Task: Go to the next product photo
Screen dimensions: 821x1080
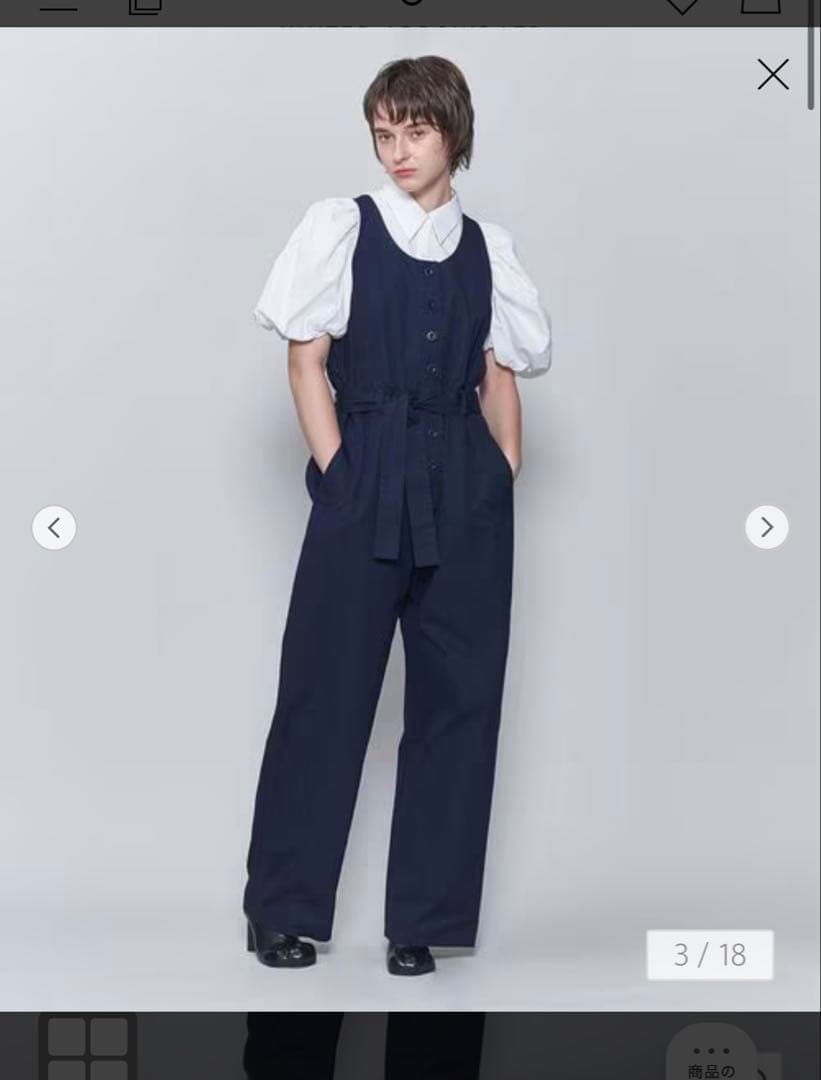Action: pos(767,527)
